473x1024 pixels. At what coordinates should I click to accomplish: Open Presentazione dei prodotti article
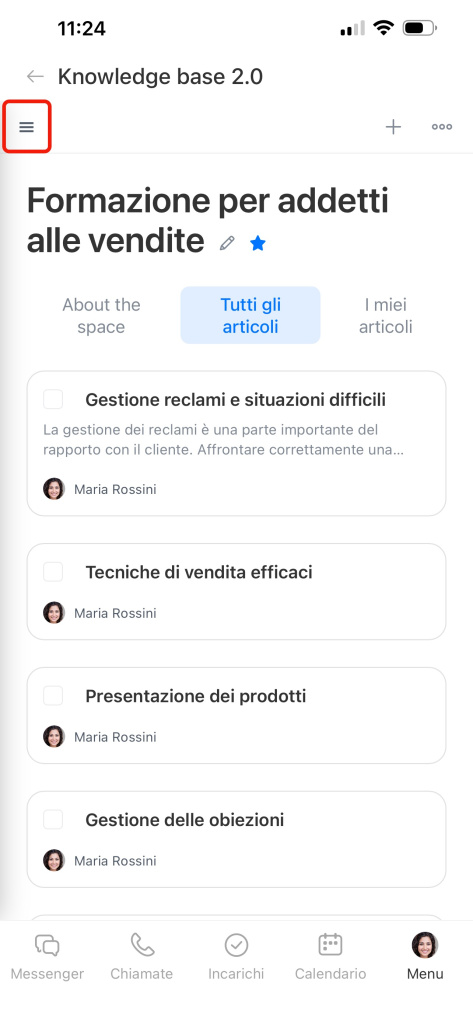point(196,696)
